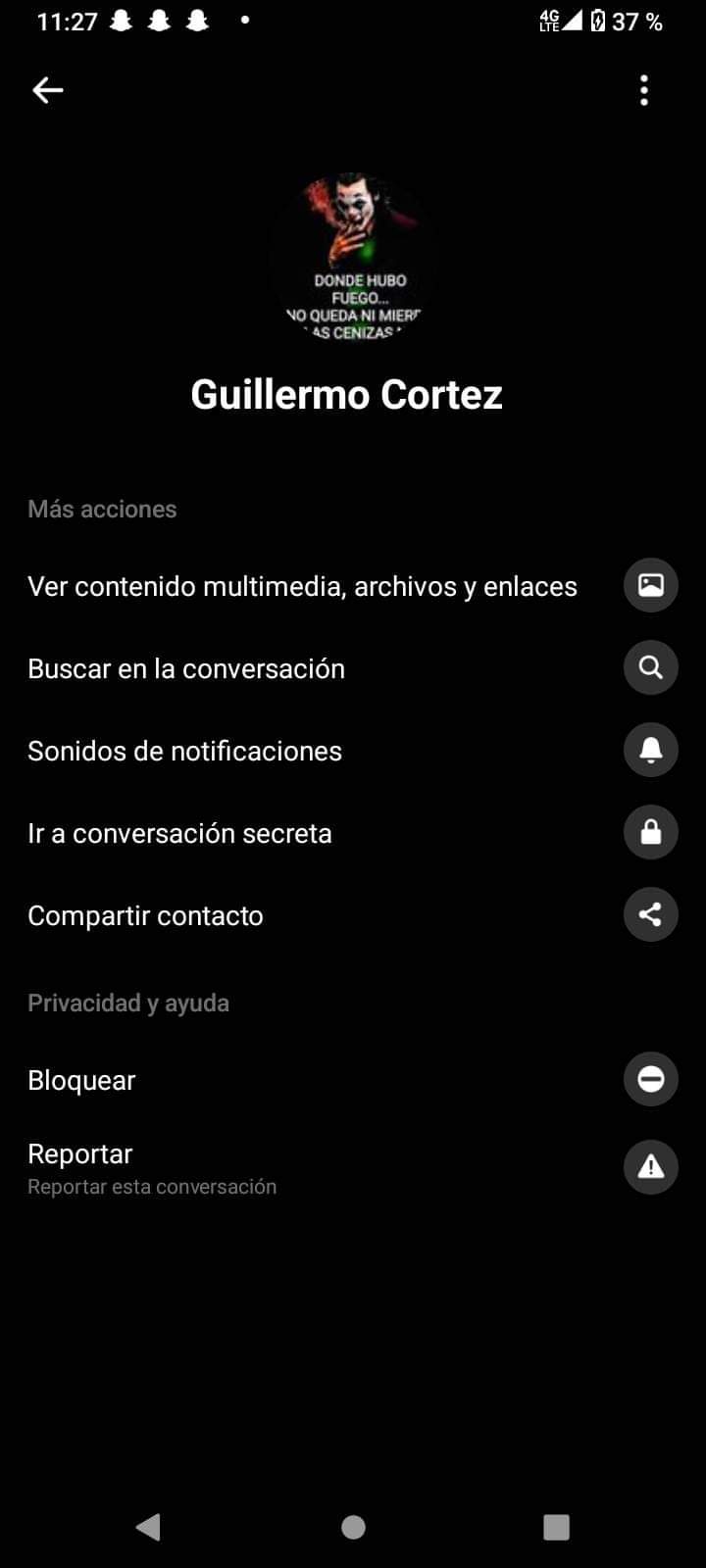Image resolution: width=706 pixels, height=1568 pixels.
Task: Open Ver contenido multimedia, archivos y enlaces
Action: point(303,586)
